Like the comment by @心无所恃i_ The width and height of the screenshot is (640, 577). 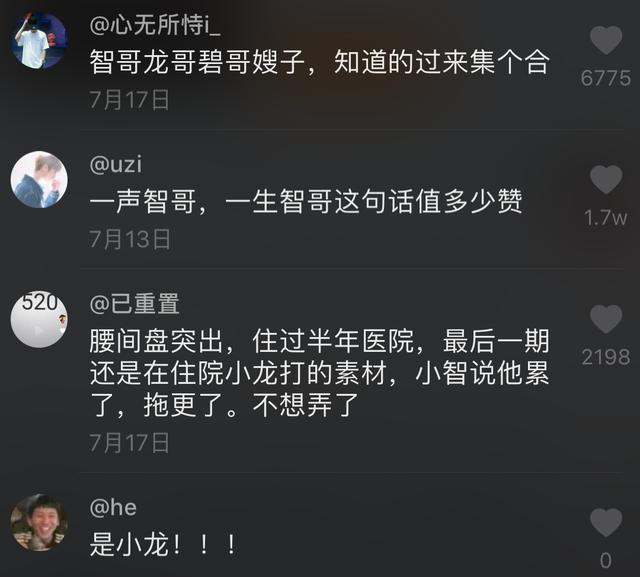[605, 41]
